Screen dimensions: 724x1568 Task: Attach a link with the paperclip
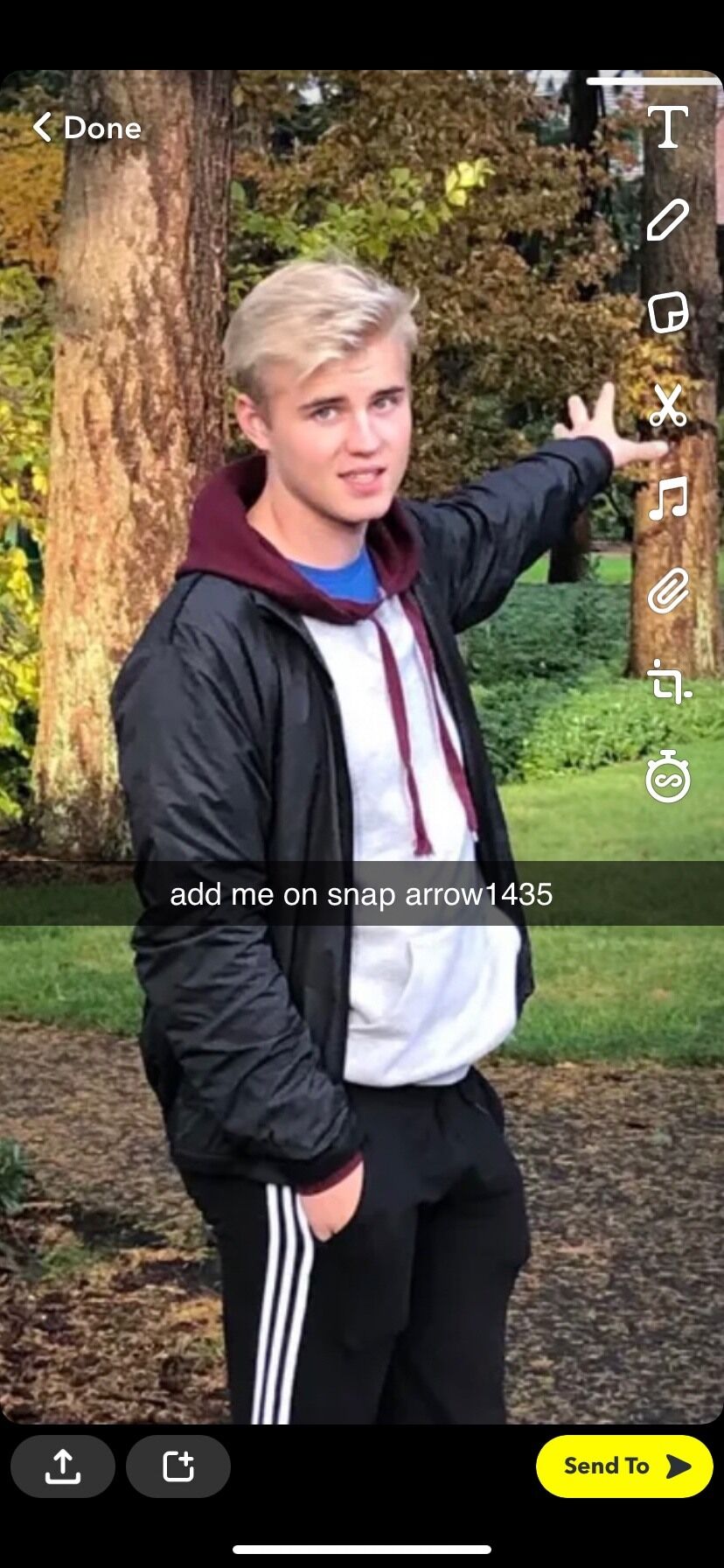668,591
